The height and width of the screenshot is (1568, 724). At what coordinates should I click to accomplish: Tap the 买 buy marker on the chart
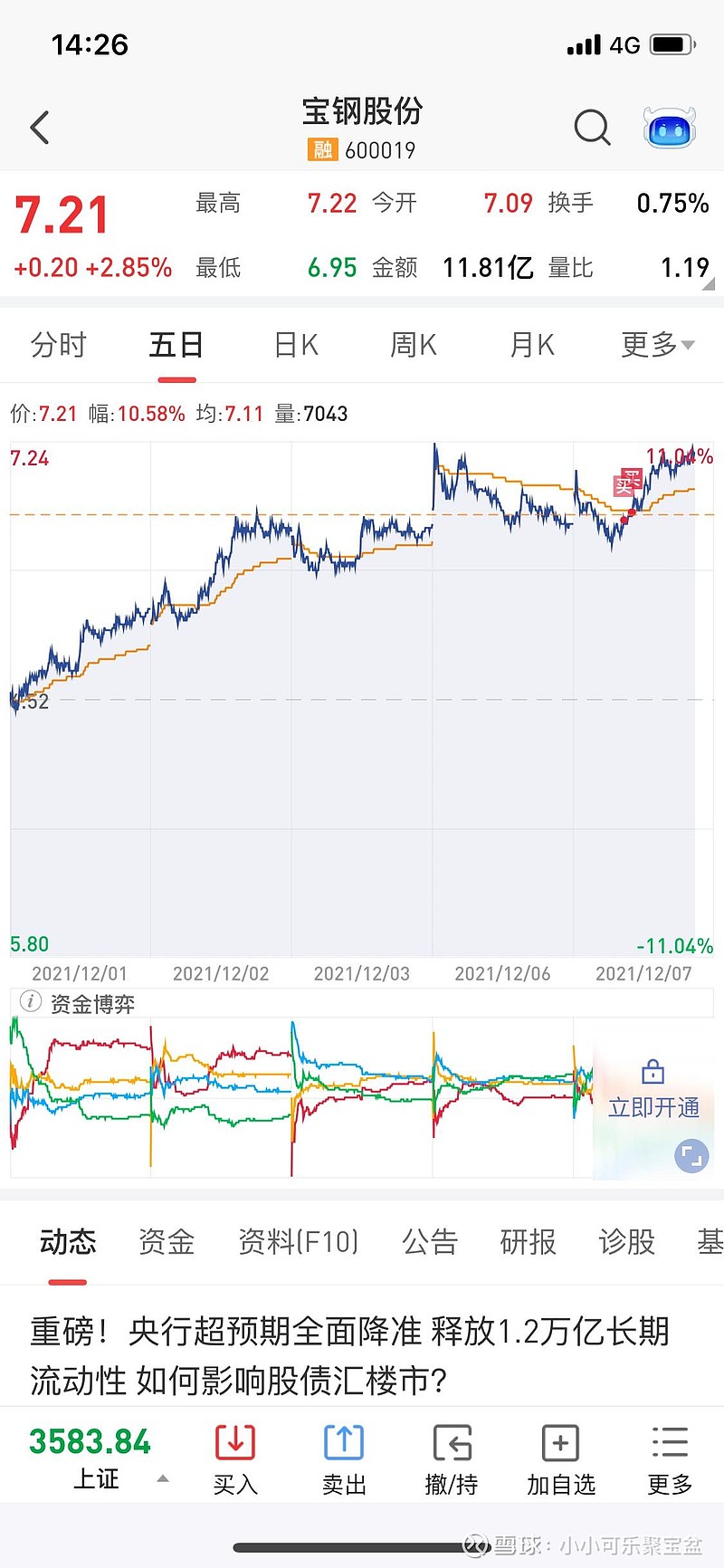click(x=627, y=481)
